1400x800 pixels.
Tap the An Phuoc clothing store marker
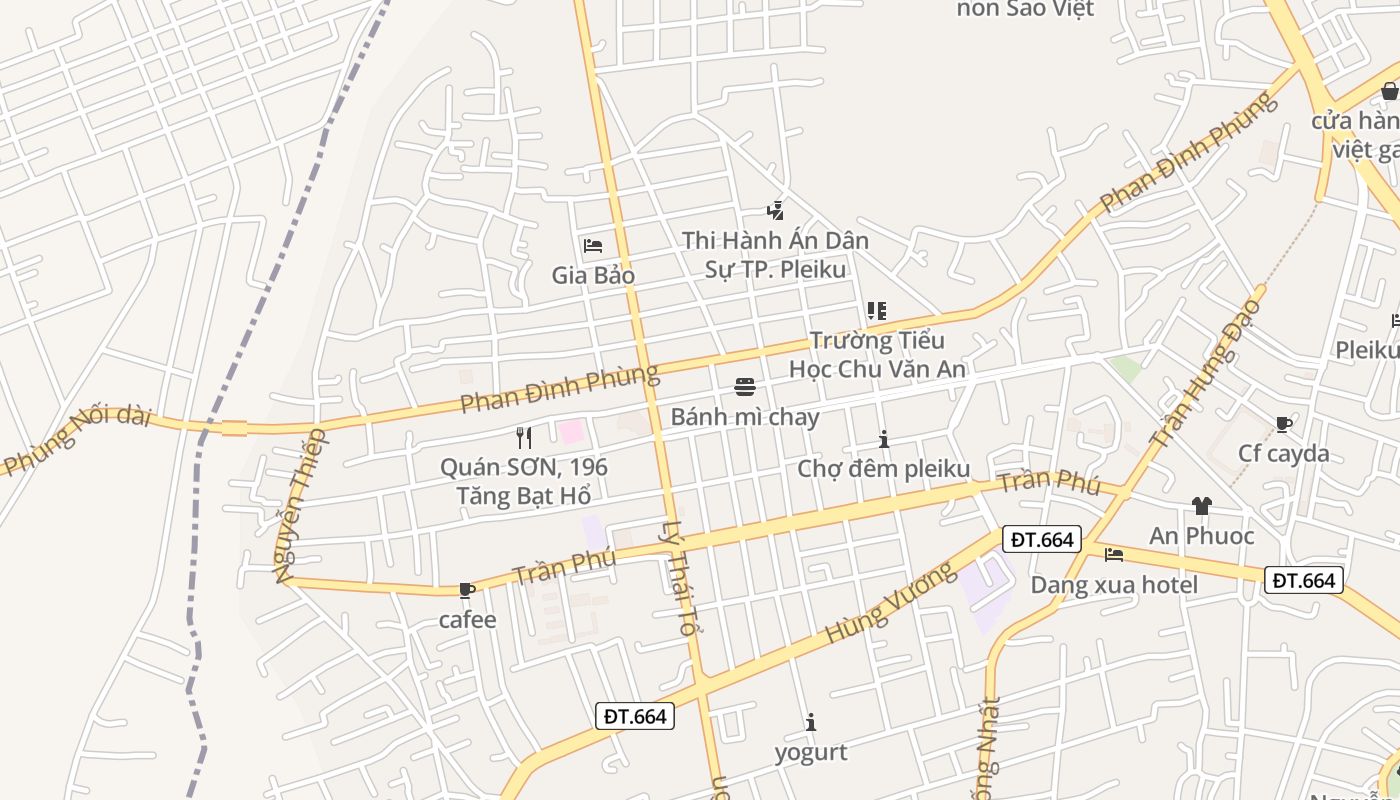click(x=1201, y=506)
